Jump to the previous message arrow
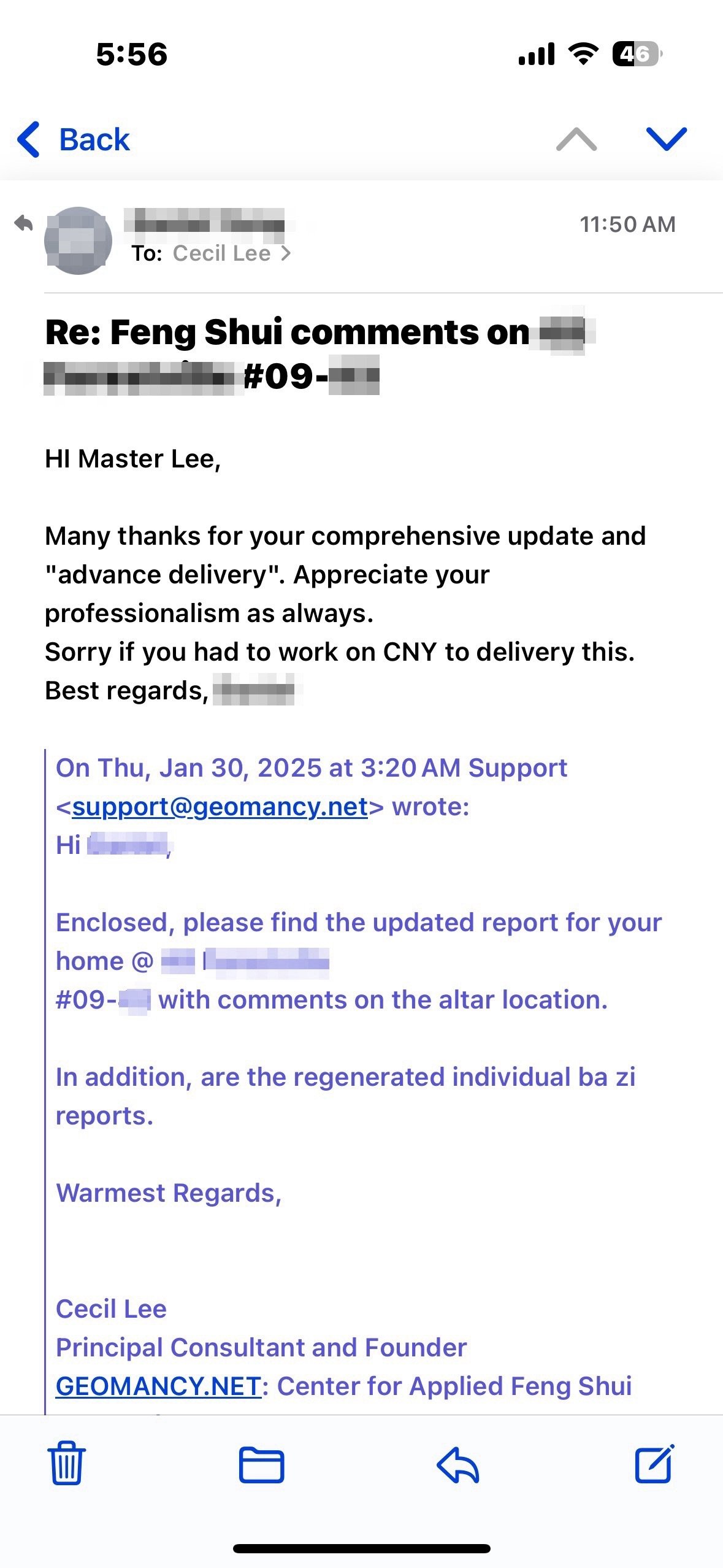Viewport: 723px width, 1568px height. 576,139
